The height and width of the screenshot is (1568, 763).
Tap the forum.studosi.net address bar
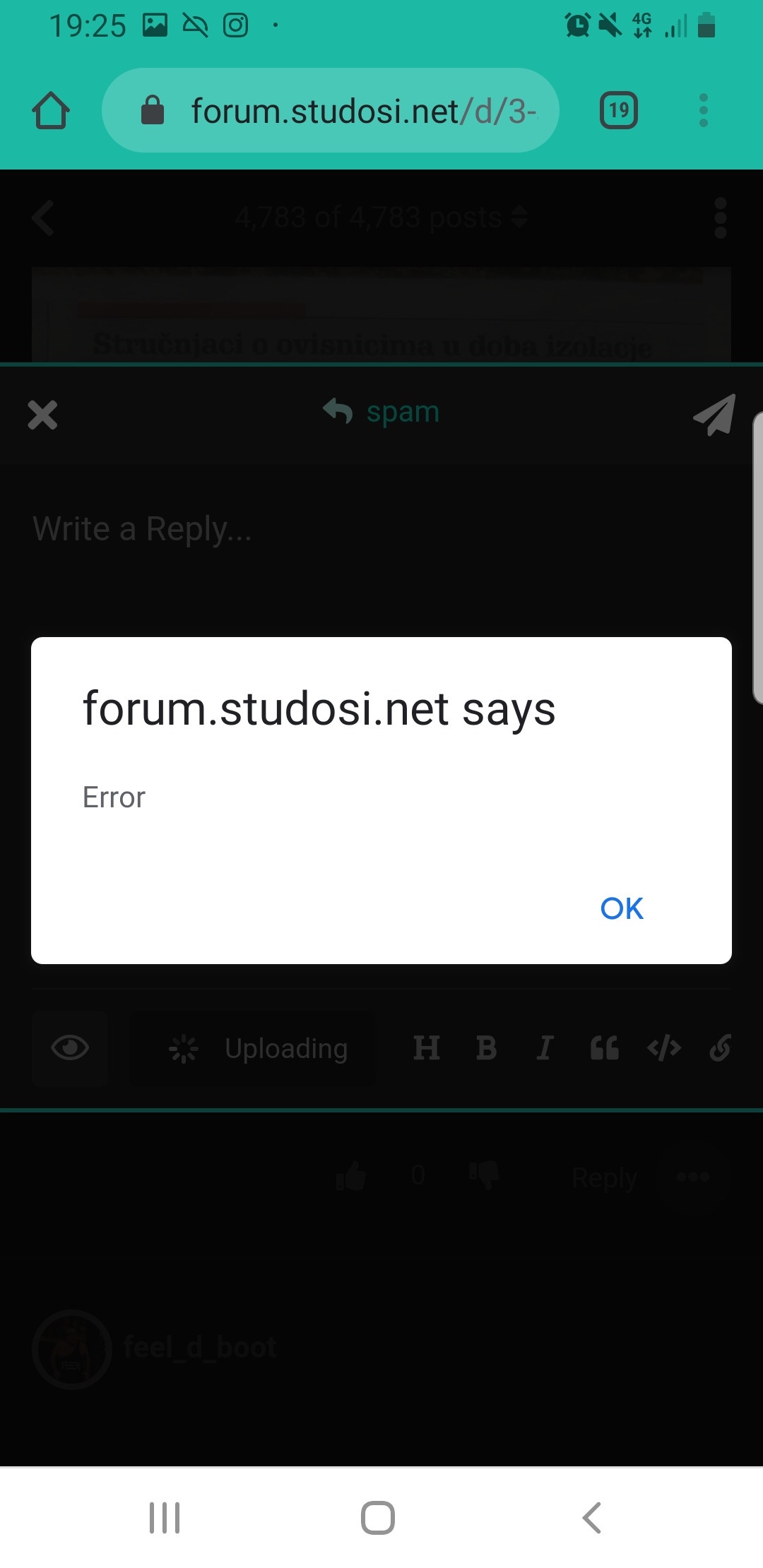click(331, 110)
